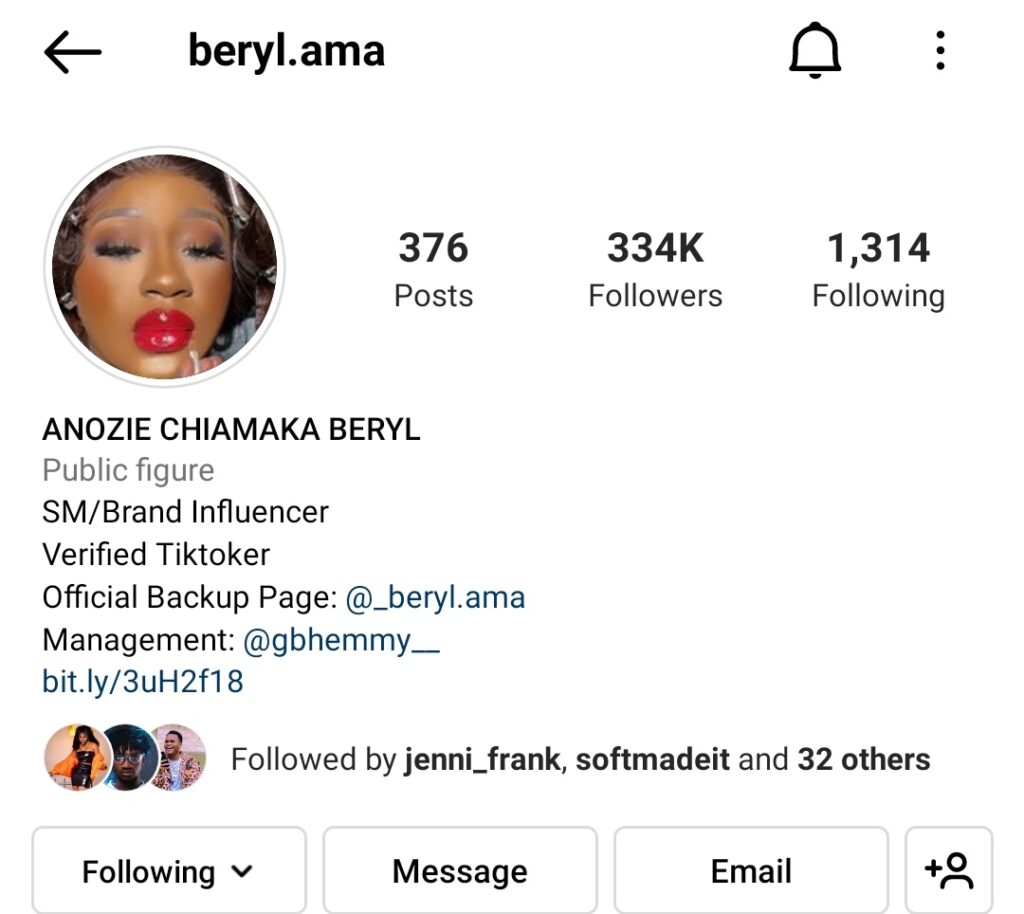Open the three-dot overflow menu
Screen dimensions: 1024x914
coord(940,51)
